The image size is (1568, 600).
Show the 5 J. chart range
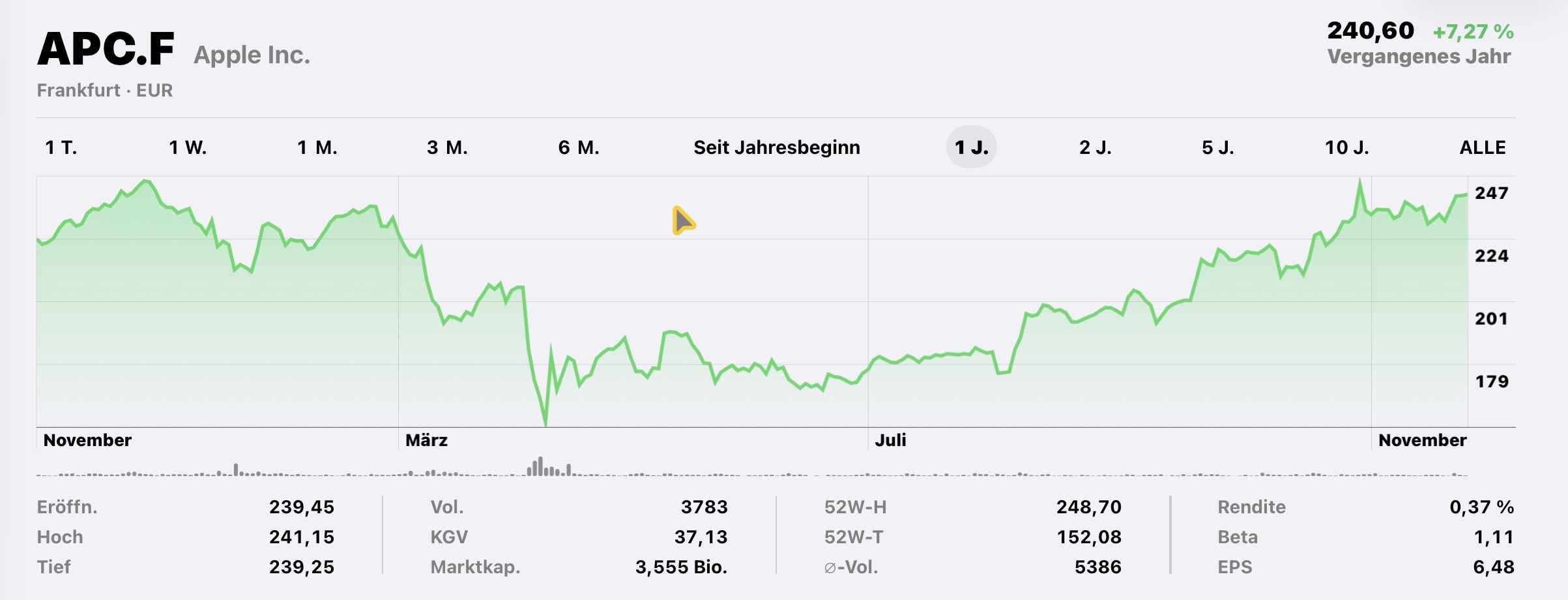pos(1217,147)
